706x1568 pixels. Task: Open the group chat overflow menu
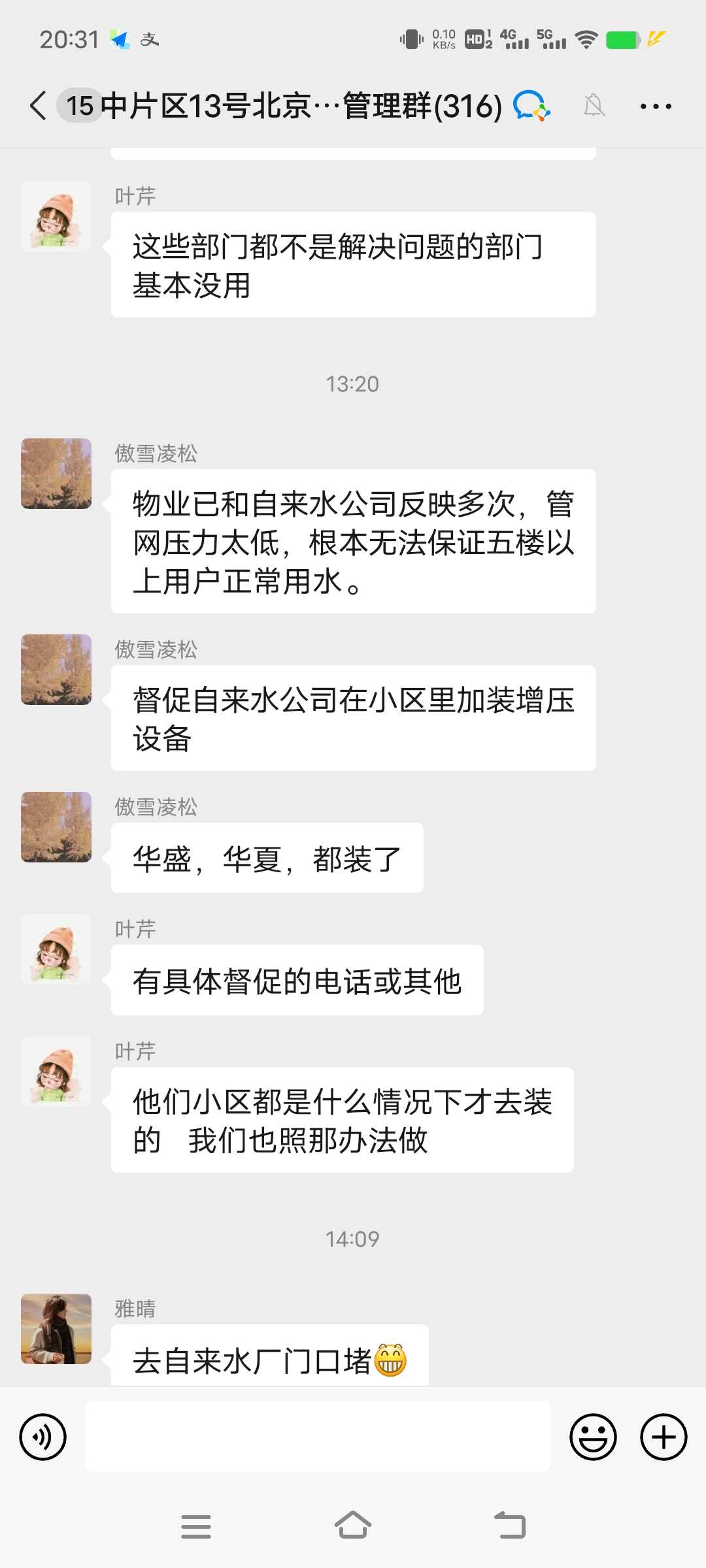click(x=656, y=106)
